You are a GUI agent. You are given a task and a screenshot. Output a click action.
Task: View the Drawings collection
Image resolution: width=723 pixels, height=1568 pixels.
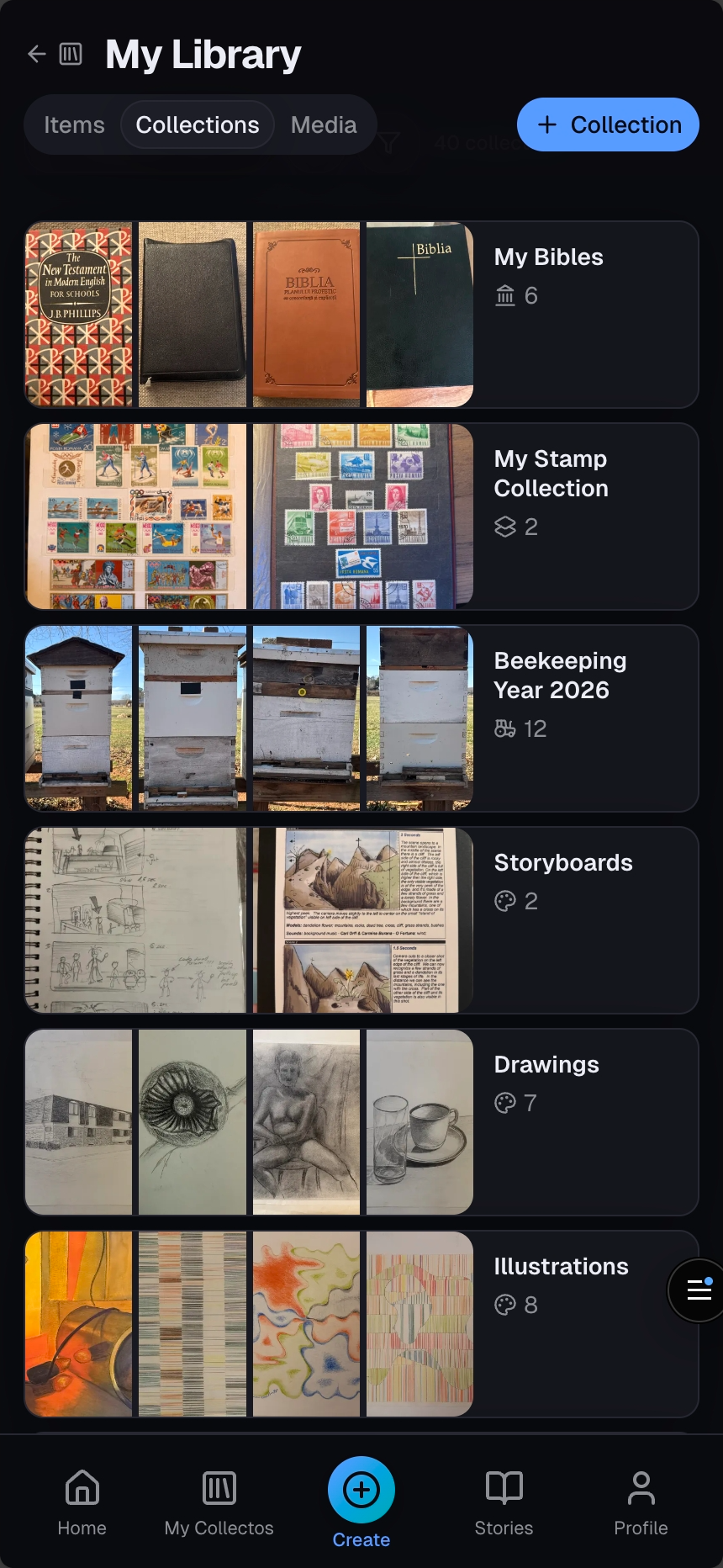tap(546, 1065)
